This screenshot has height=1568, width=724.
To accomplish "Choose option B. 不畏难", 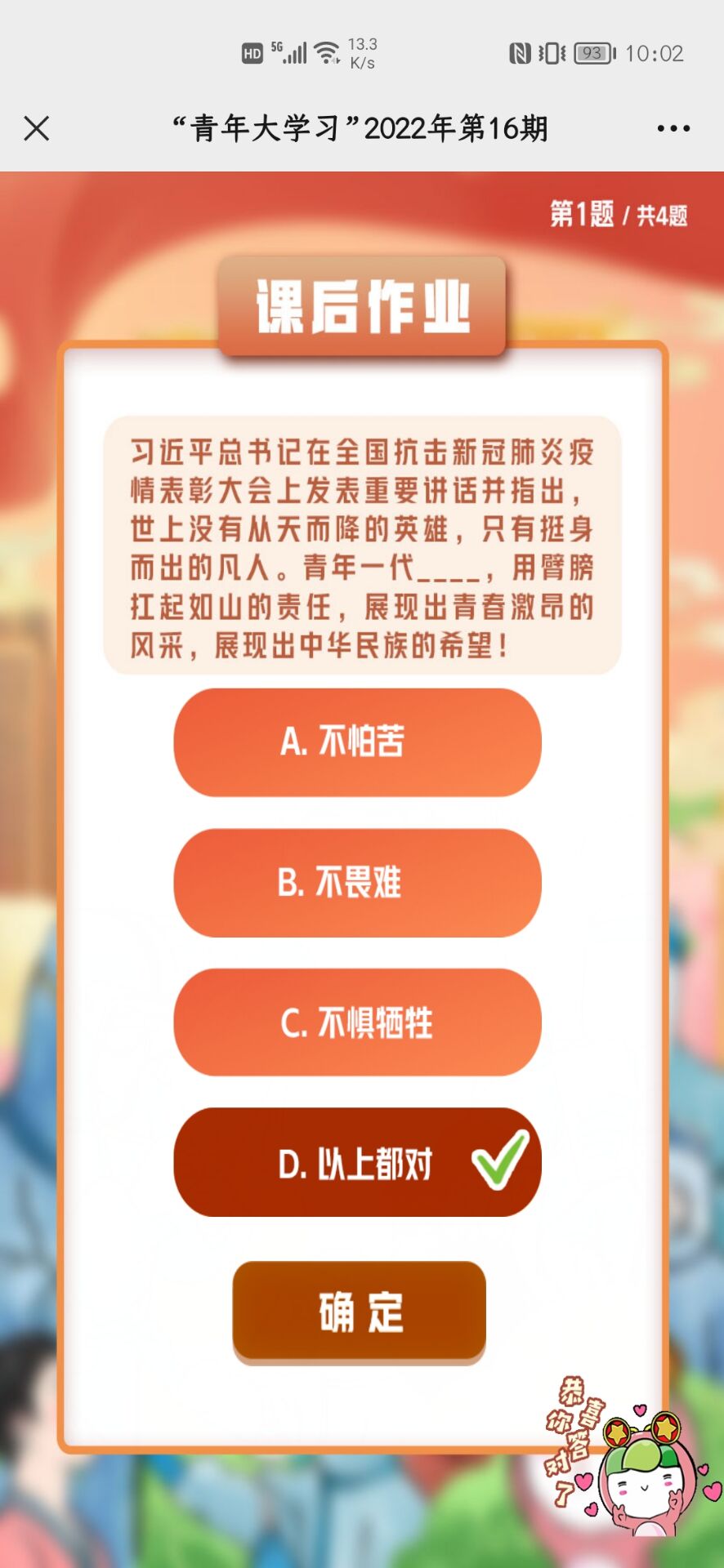I will click(x=357, y=882).
